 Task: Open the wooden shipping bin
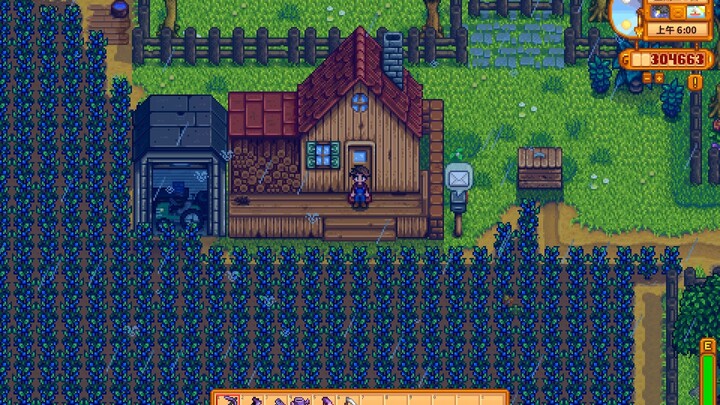click(x=539, y=168)
